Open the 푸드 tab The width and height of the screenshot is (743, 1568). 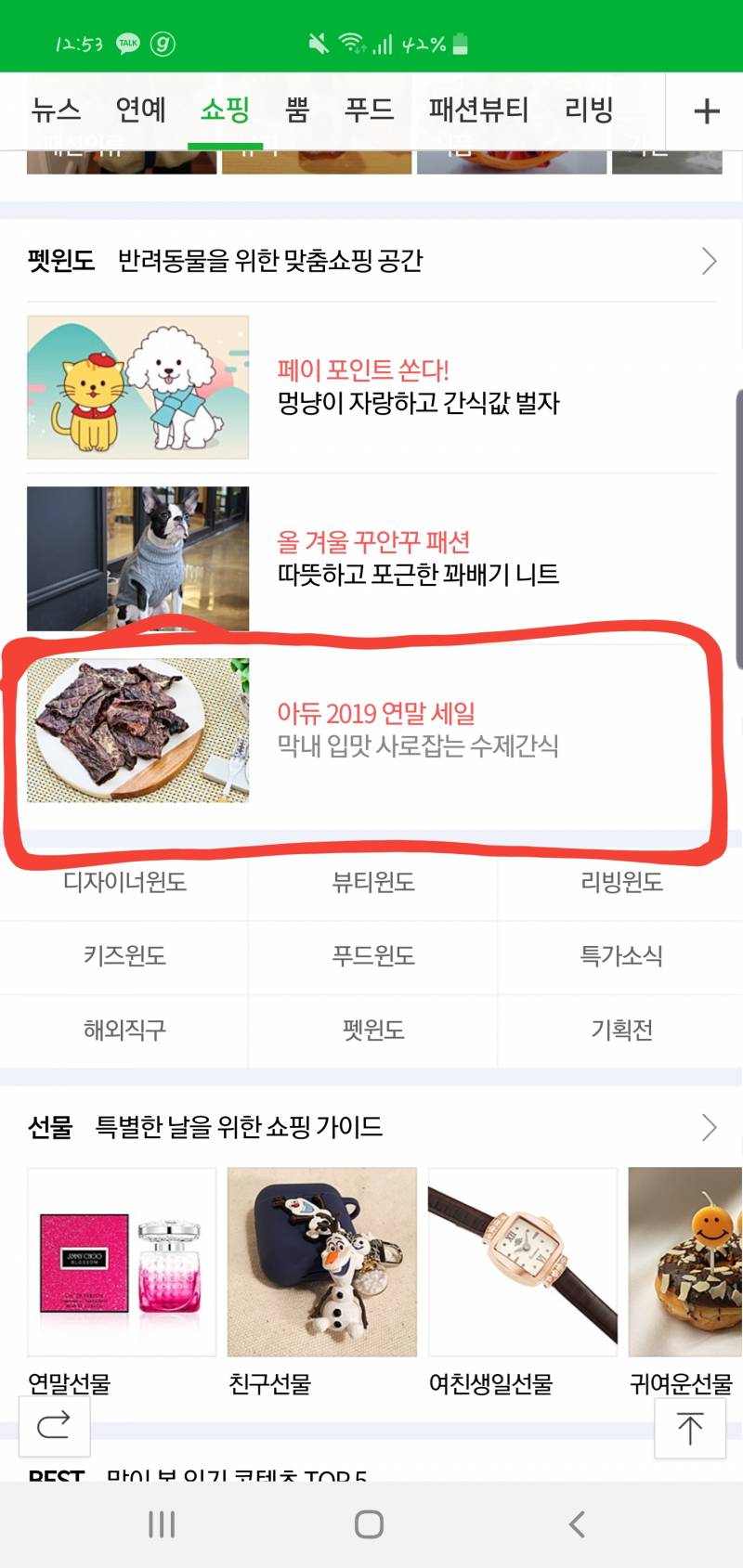[369, 110]
